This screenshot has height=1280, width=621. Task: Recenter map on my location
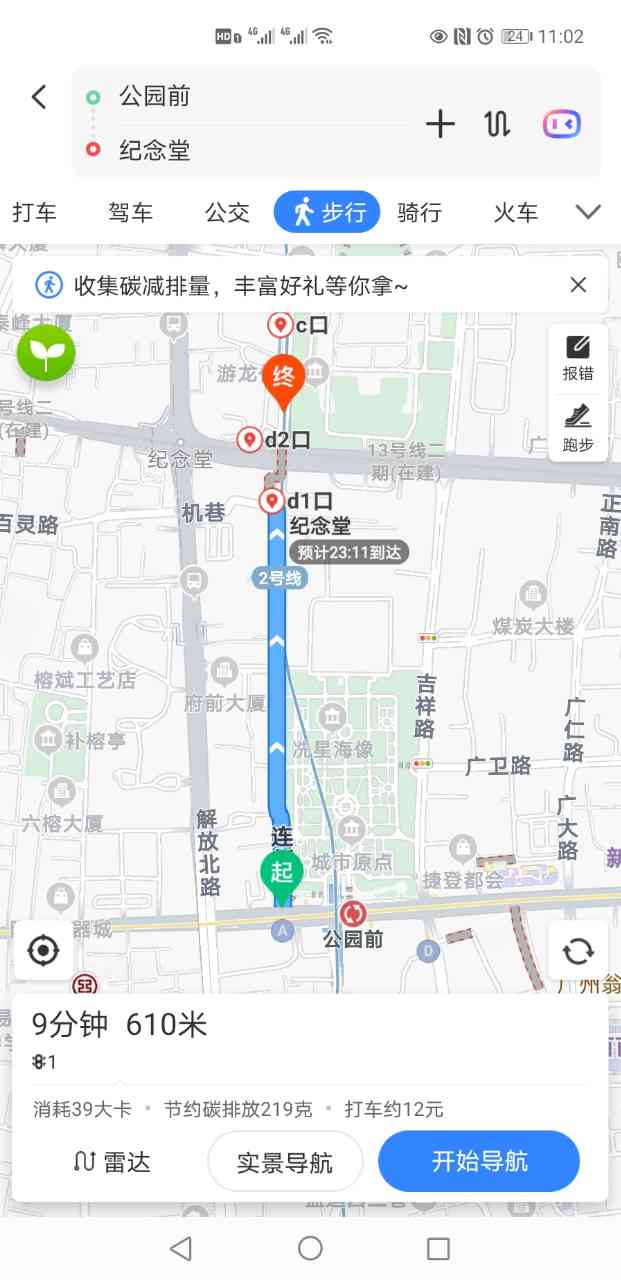pyautogui.click(x=44, y=950)
